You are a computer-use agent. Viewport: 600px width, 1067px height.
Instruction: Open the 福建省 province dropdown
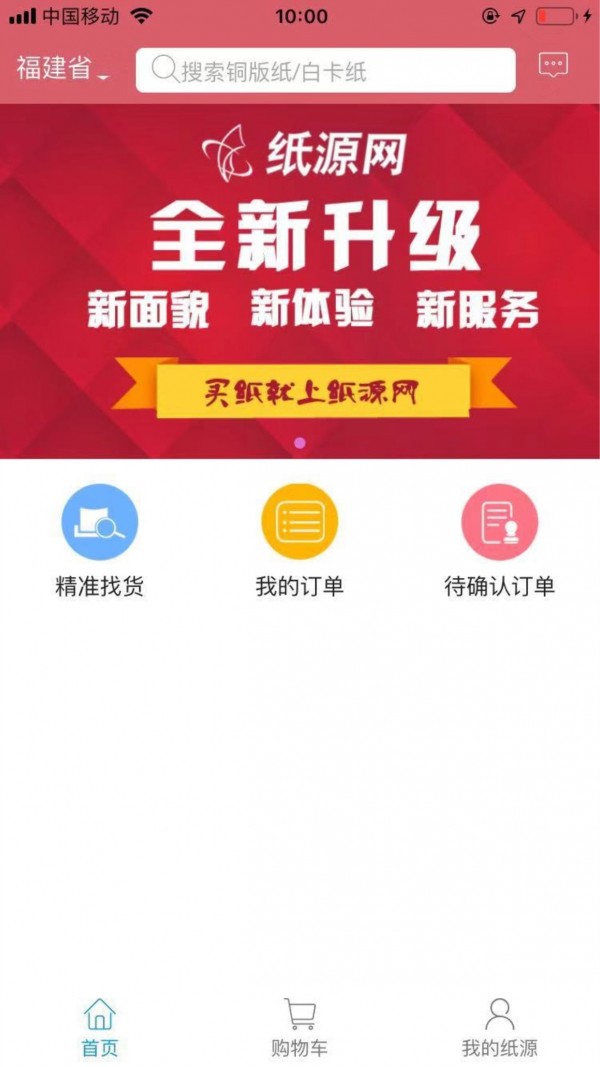(x=63, y=69)
